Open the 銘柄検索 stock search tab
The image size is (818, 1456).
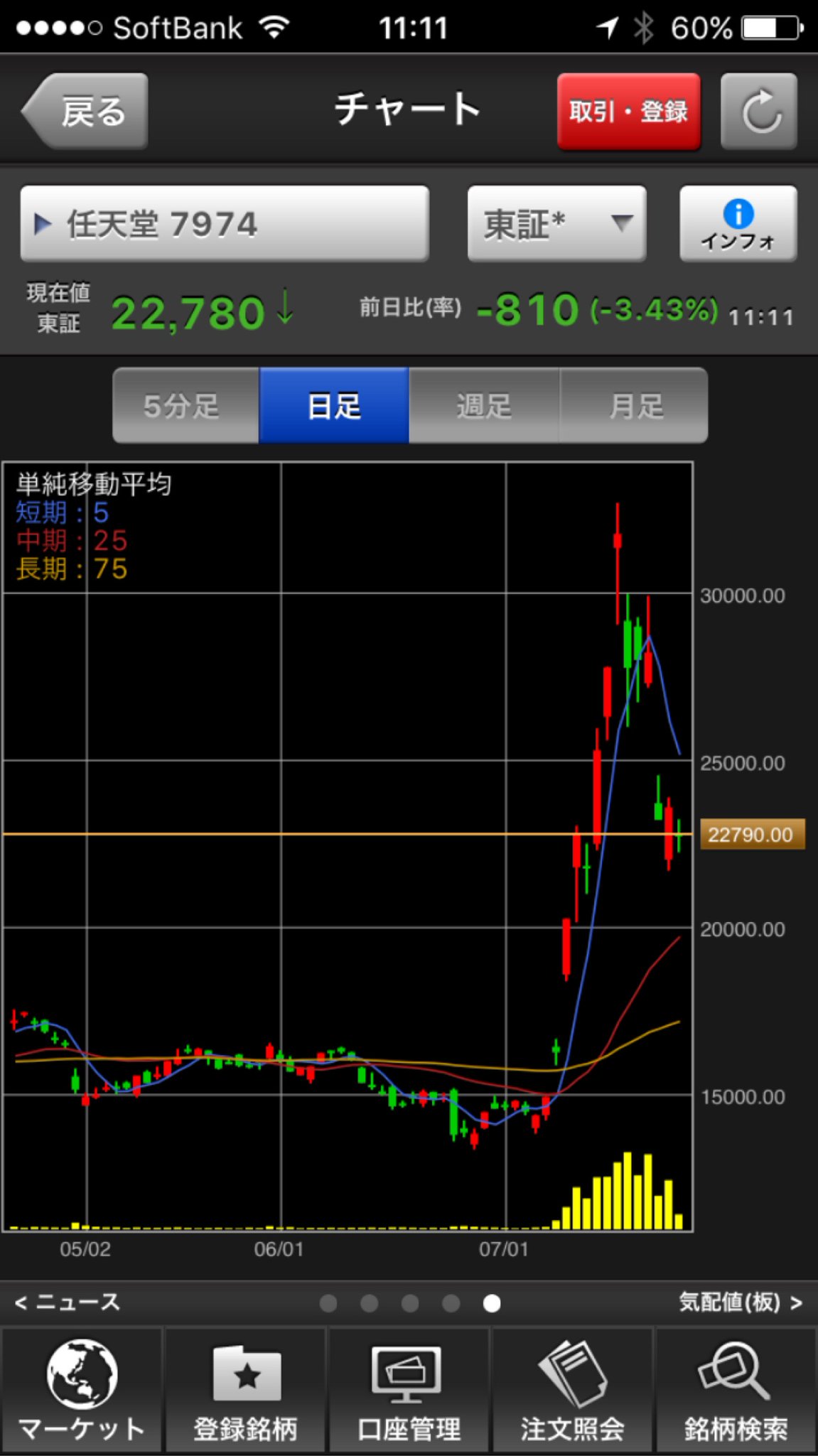(x=736, y=1390)
